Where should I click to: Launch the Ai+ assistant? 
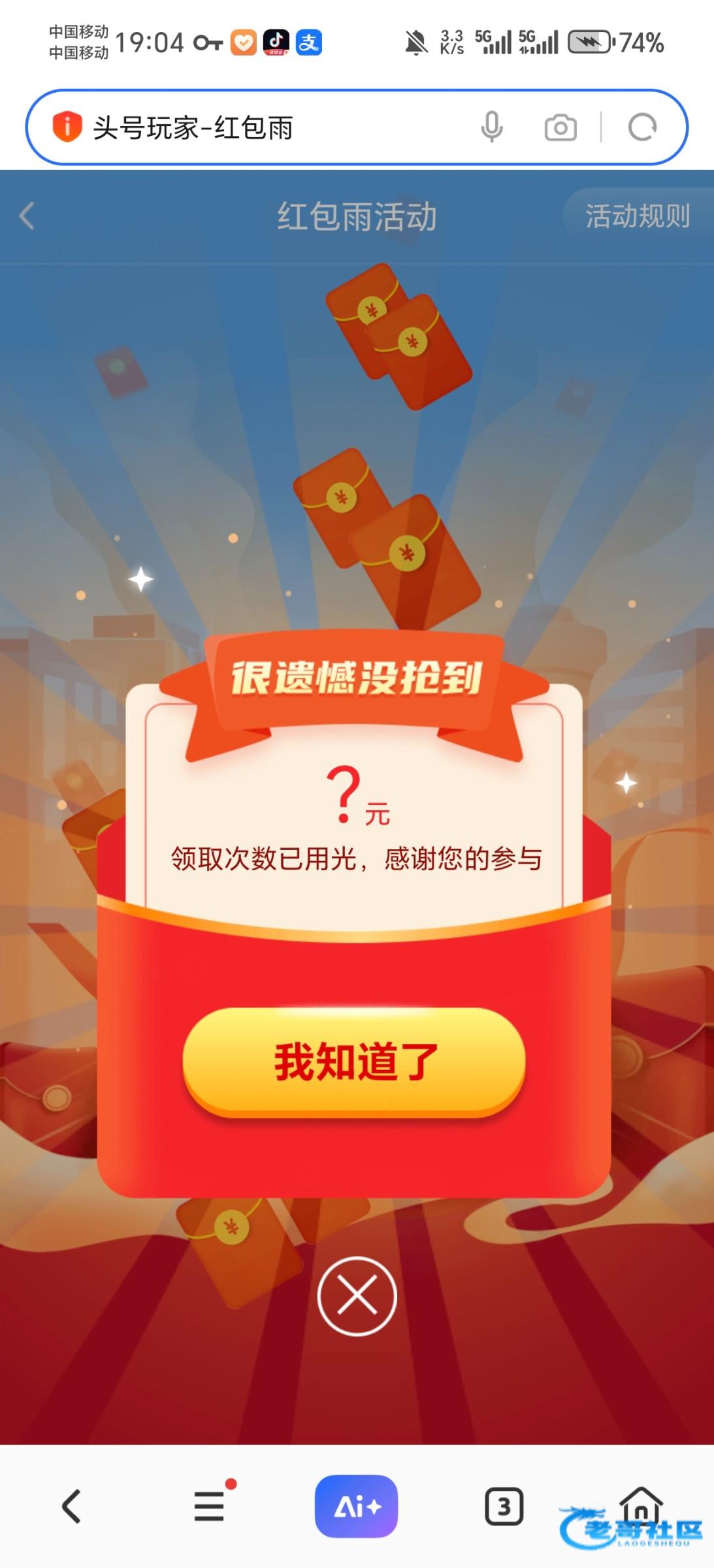point(356,1506)
